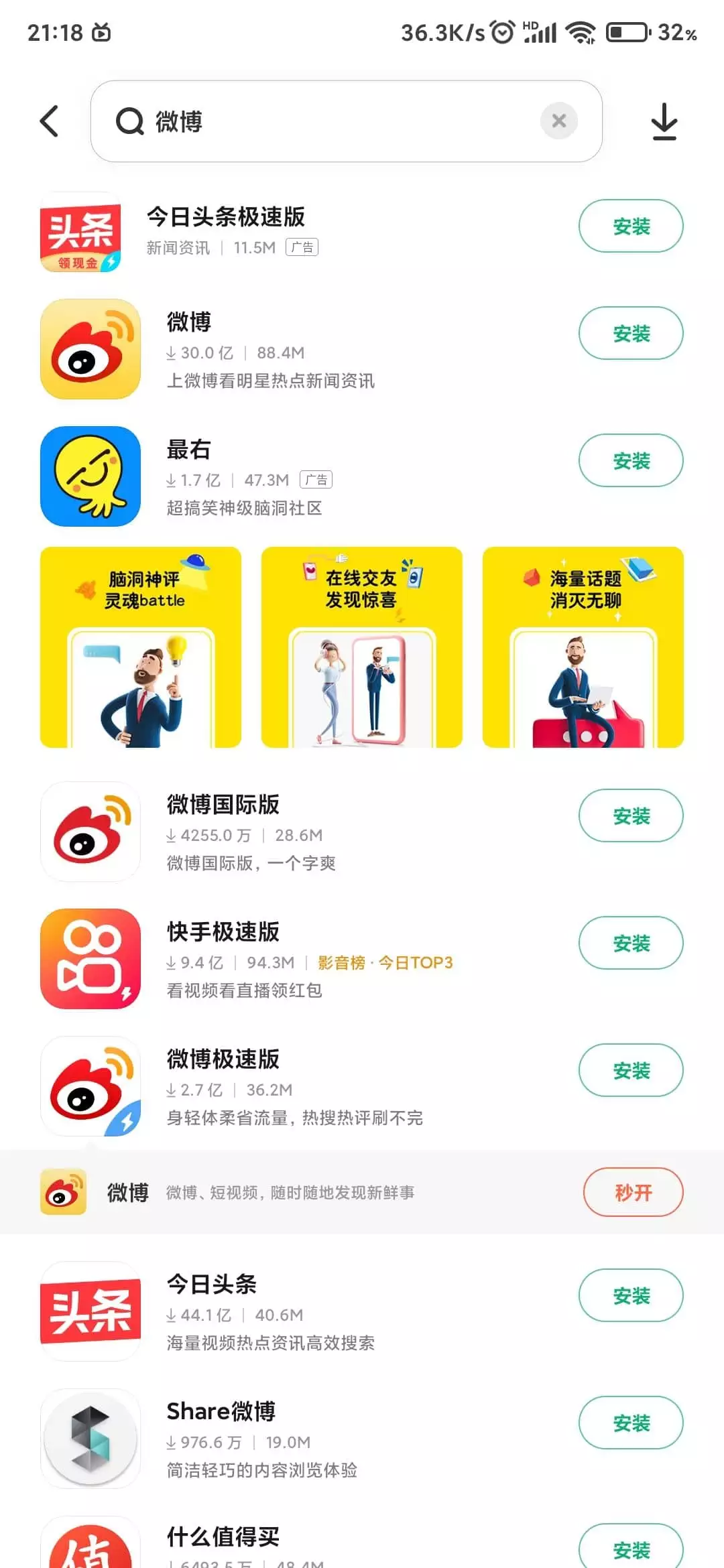Install 今日头条极速版
The image size is (724, 1568).
[630, 226]
